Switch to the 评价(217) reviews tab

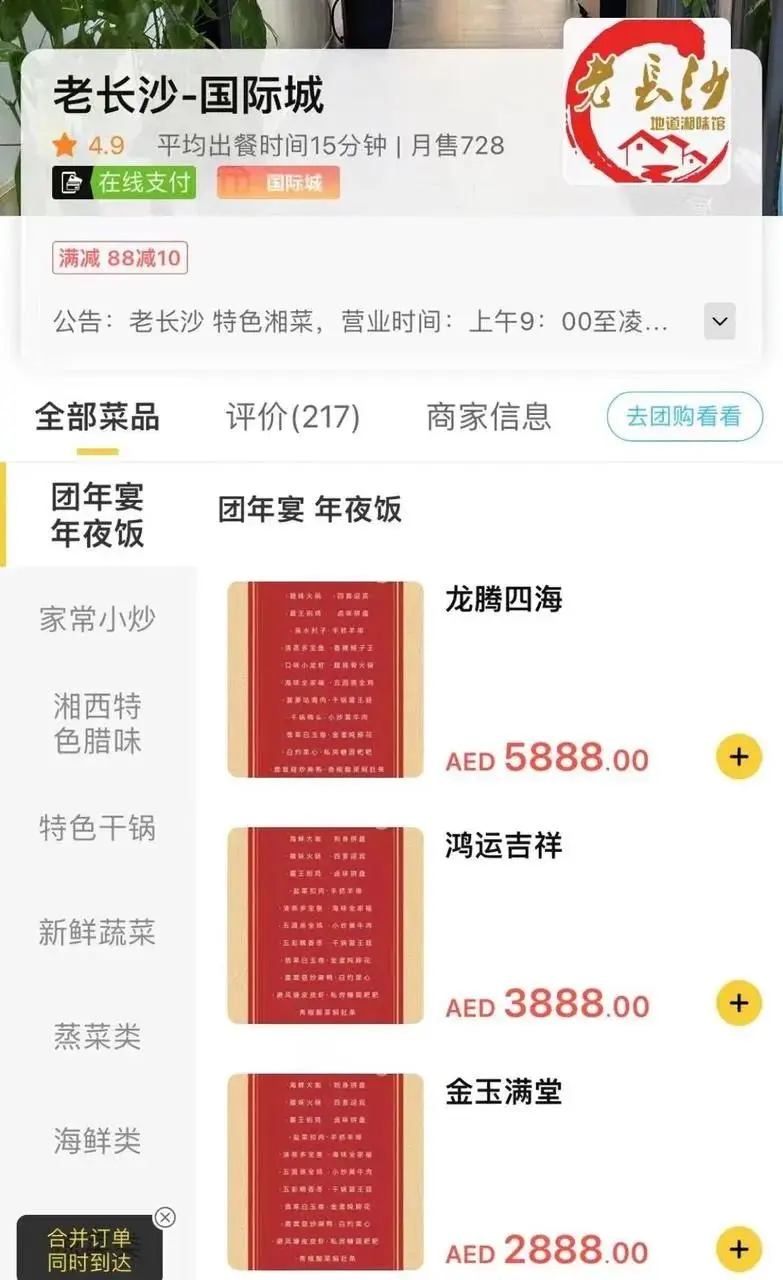[x=293, y=416]
